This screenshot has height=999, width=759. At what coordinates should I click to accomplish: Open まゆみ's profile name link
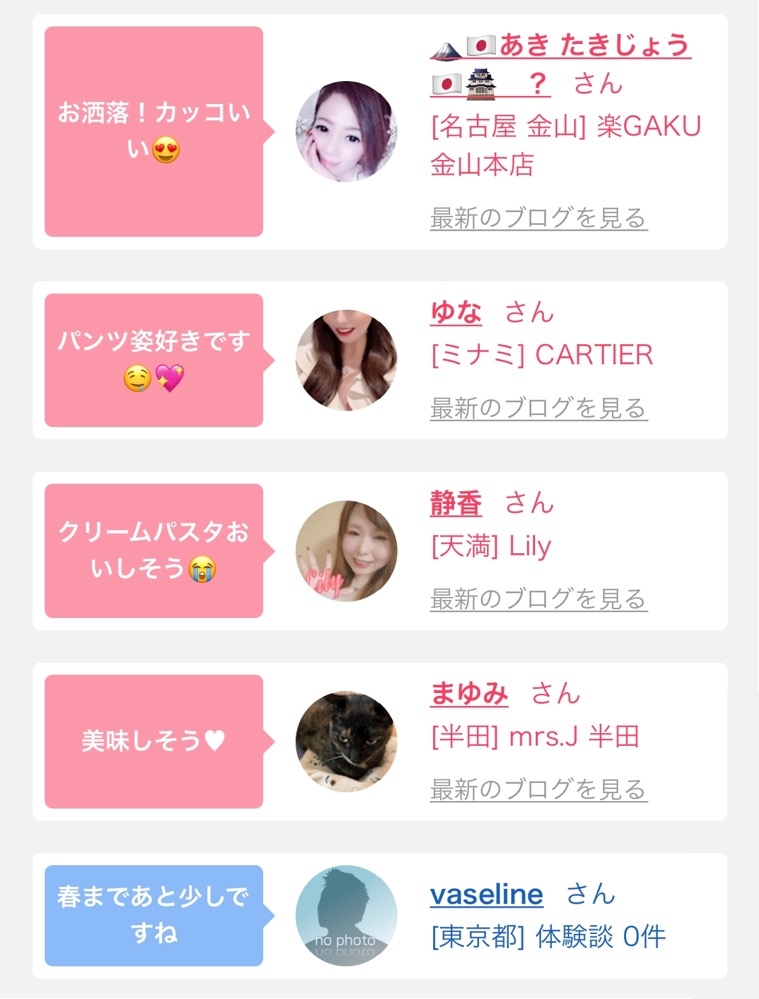[x=469, y=693]
